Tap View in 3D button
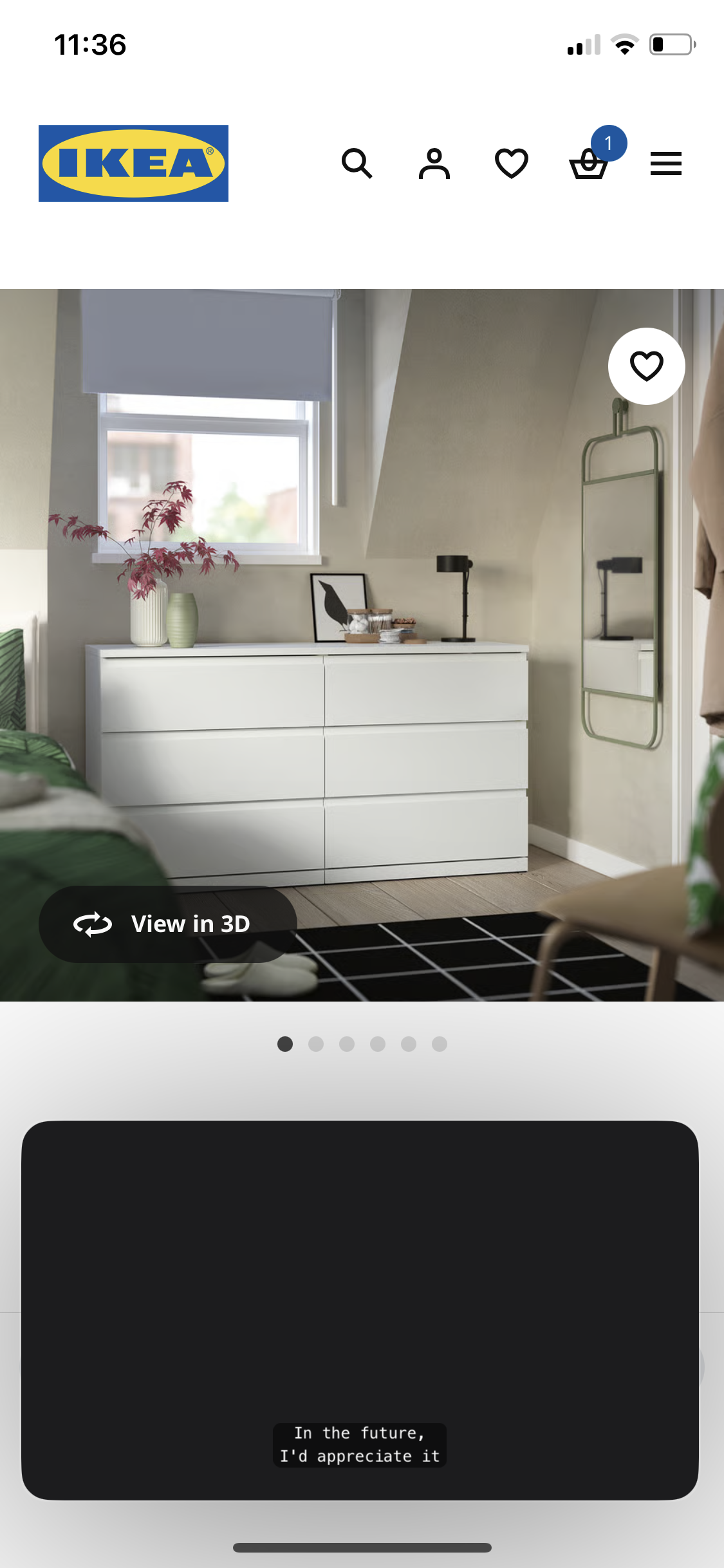Image resolution: width=724 pixels, height=1568 pixels. tap(168, 924)
